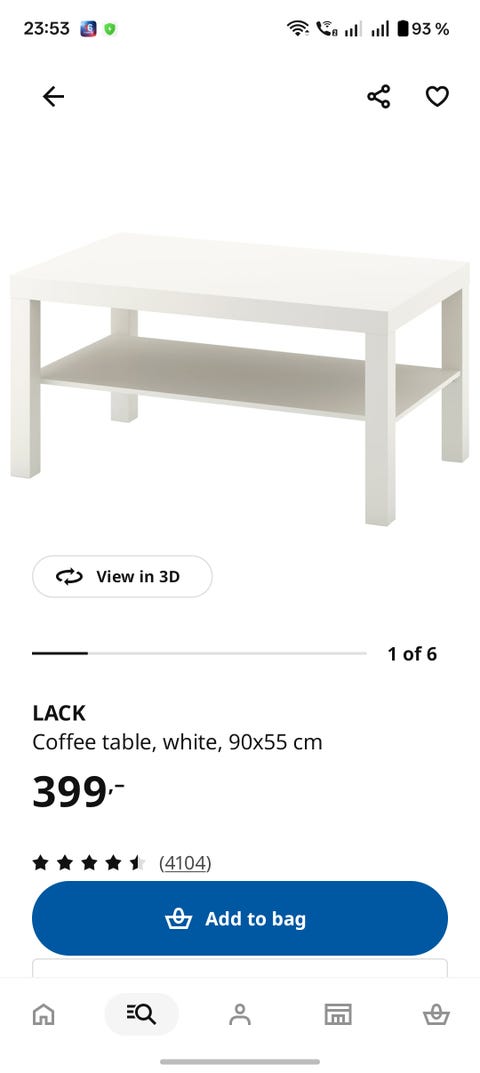Share this LACK coffee table

tap(379, 96)
